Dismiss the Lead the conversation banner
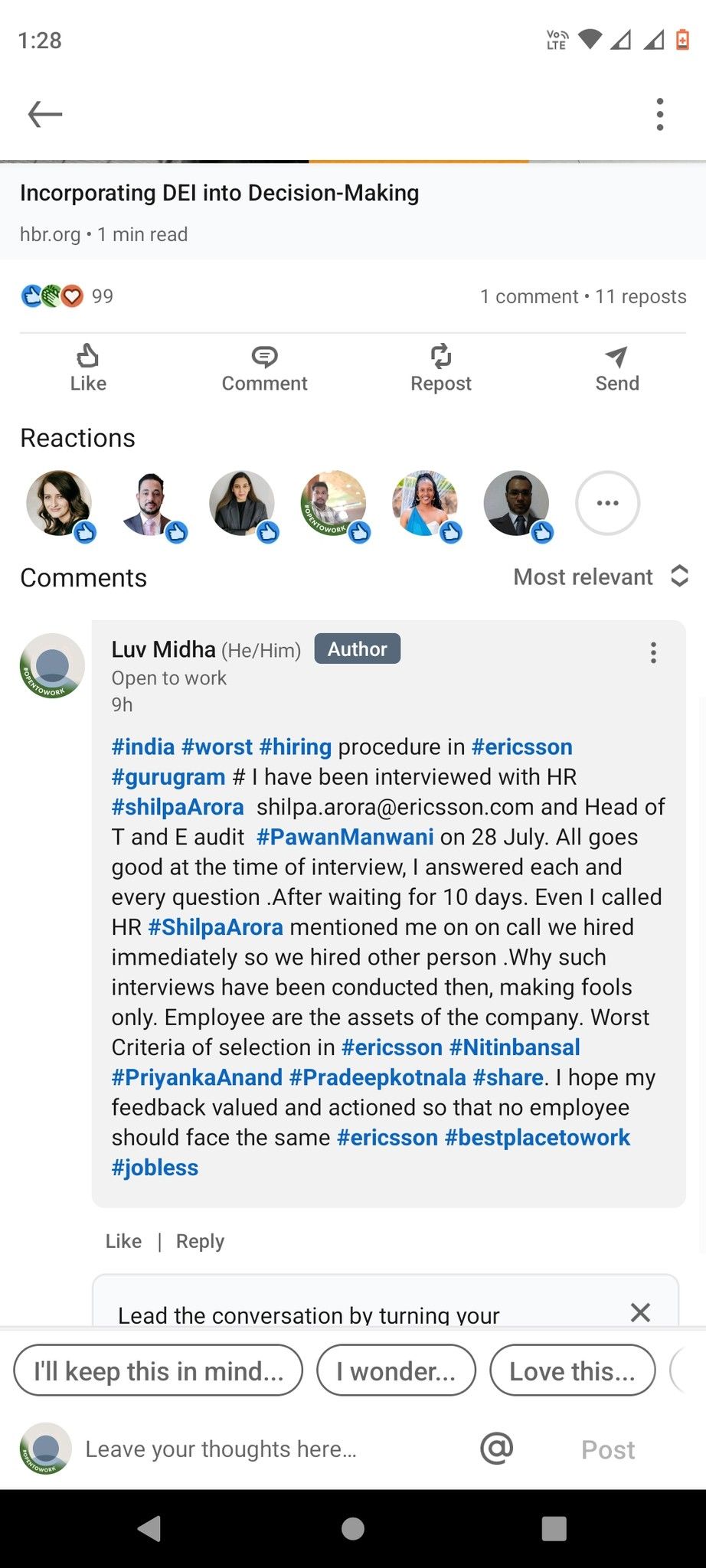 [640, 1312]
